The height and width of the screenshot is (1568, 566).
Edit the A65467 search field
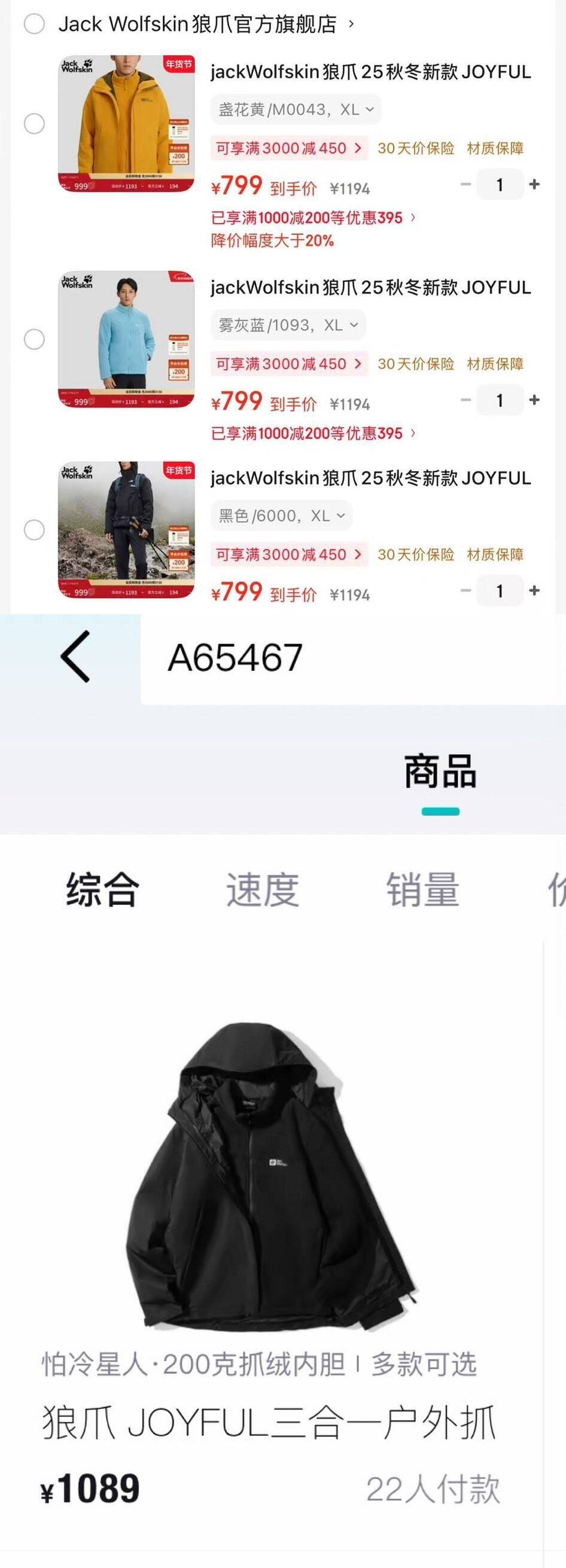[354, 658]
